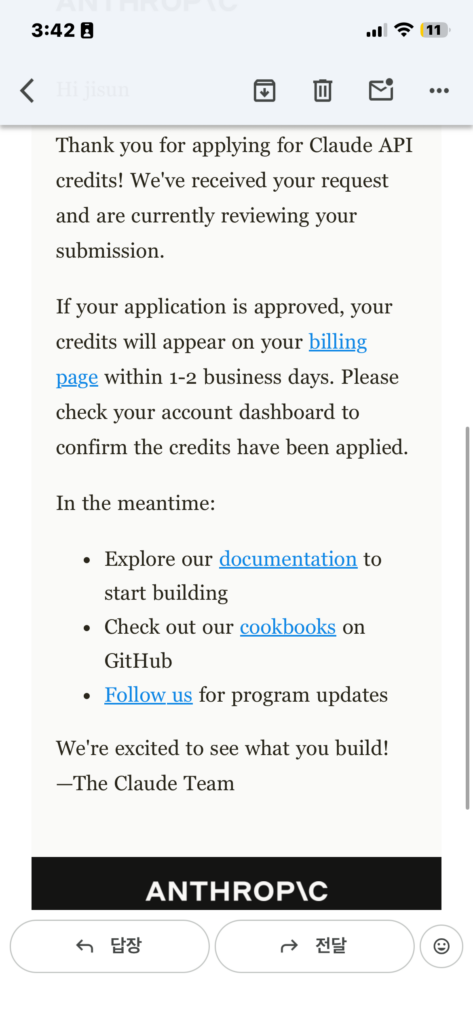Open the documentation link

coord(288,559)
